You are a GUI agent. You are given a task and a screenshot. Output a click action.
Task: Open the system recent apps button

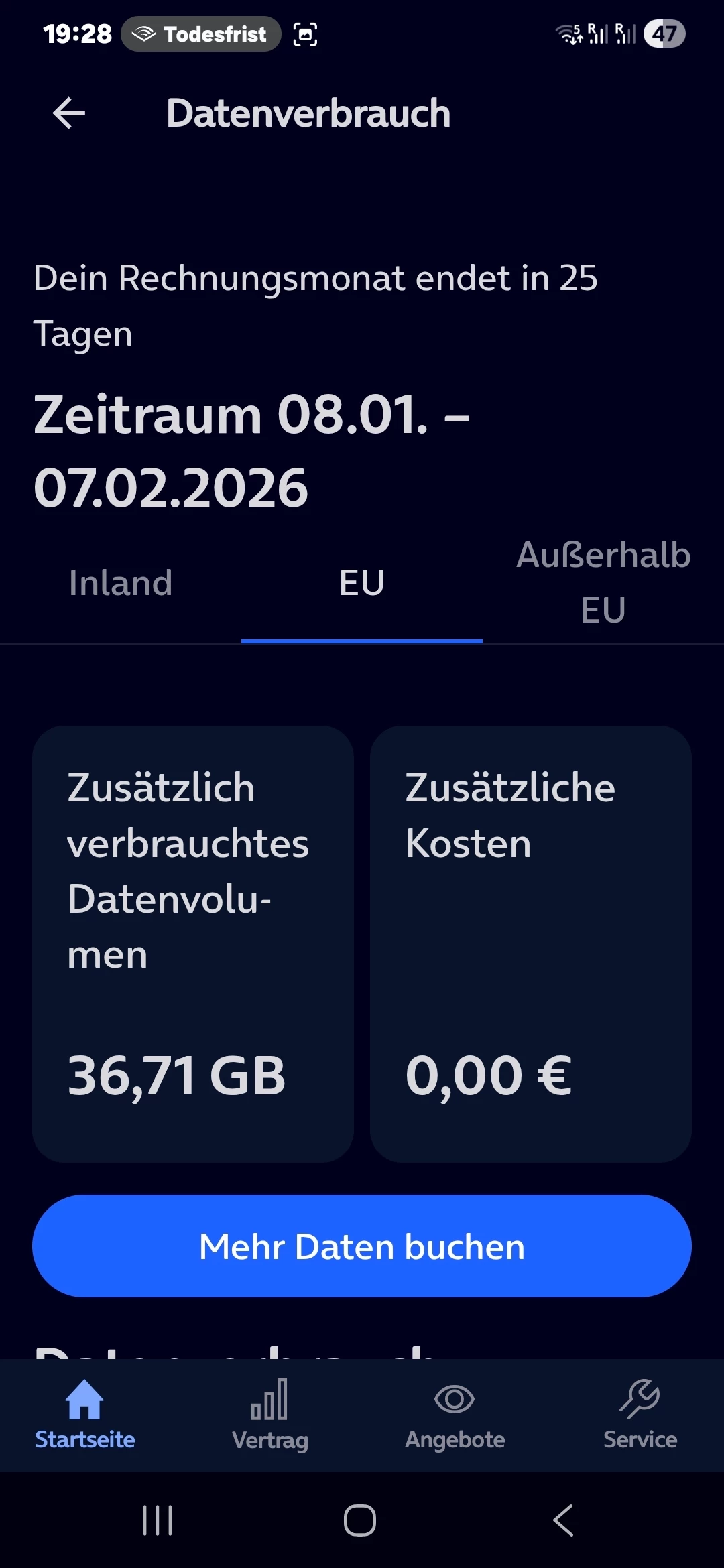(x=158, y=1520)
